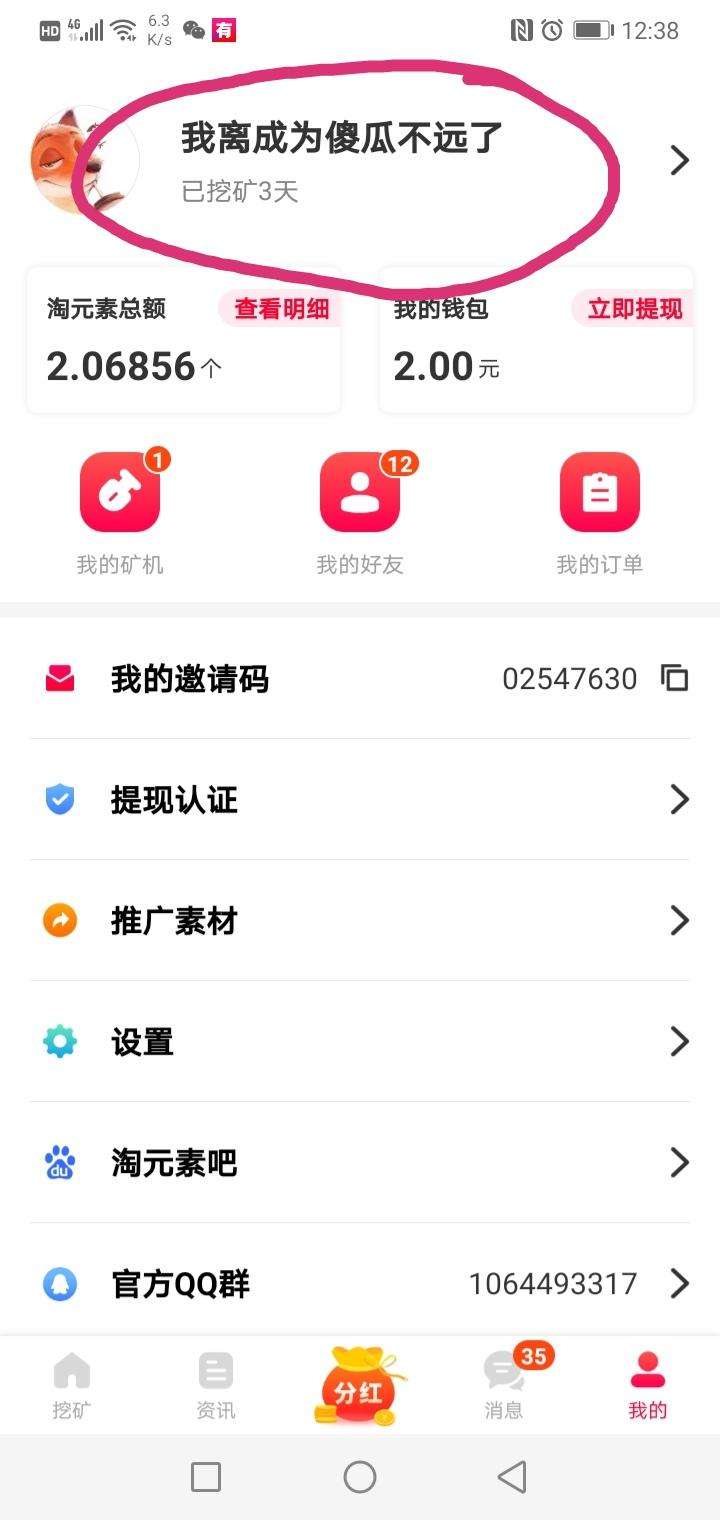Tap the 提现认证 shield icon

tap(60, 799)
